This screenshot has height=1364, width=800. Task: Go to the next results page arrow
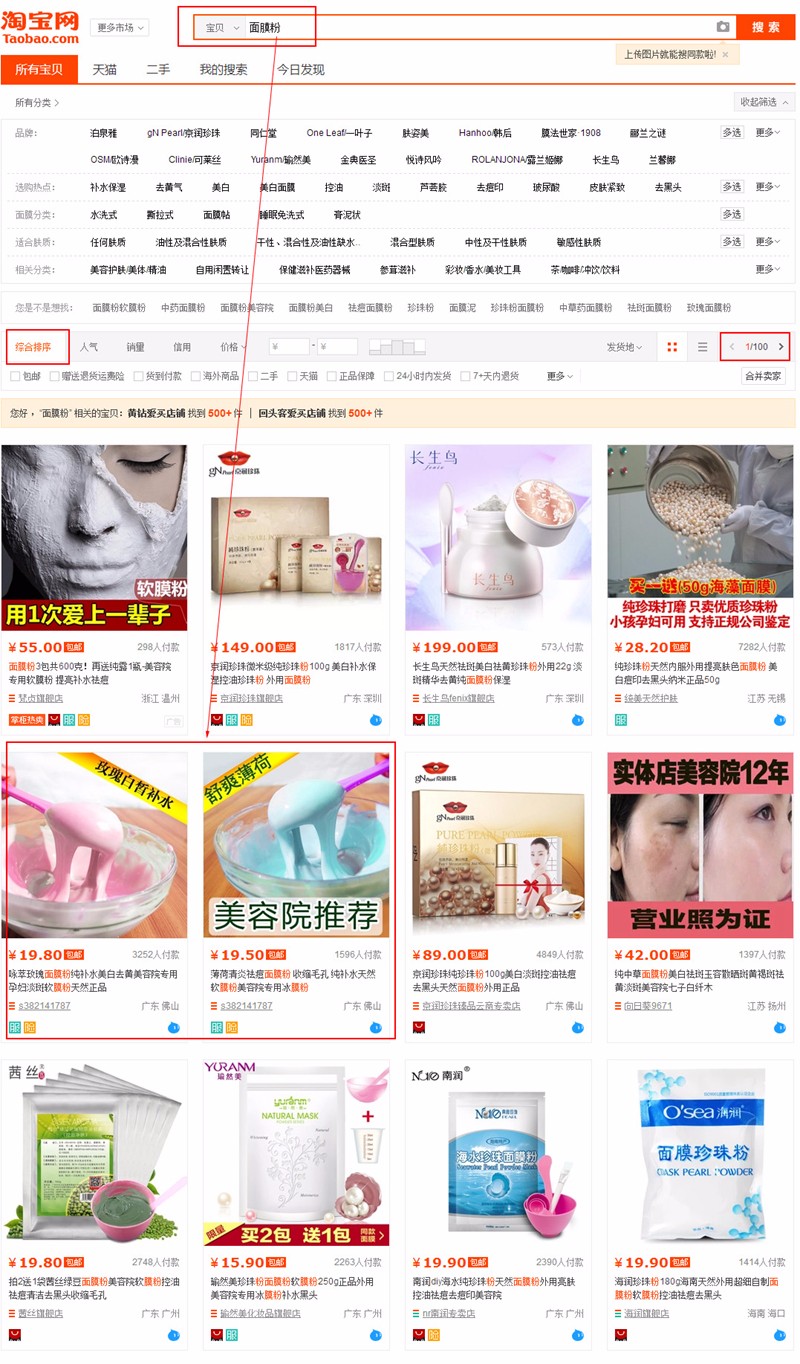pos(781,347)
